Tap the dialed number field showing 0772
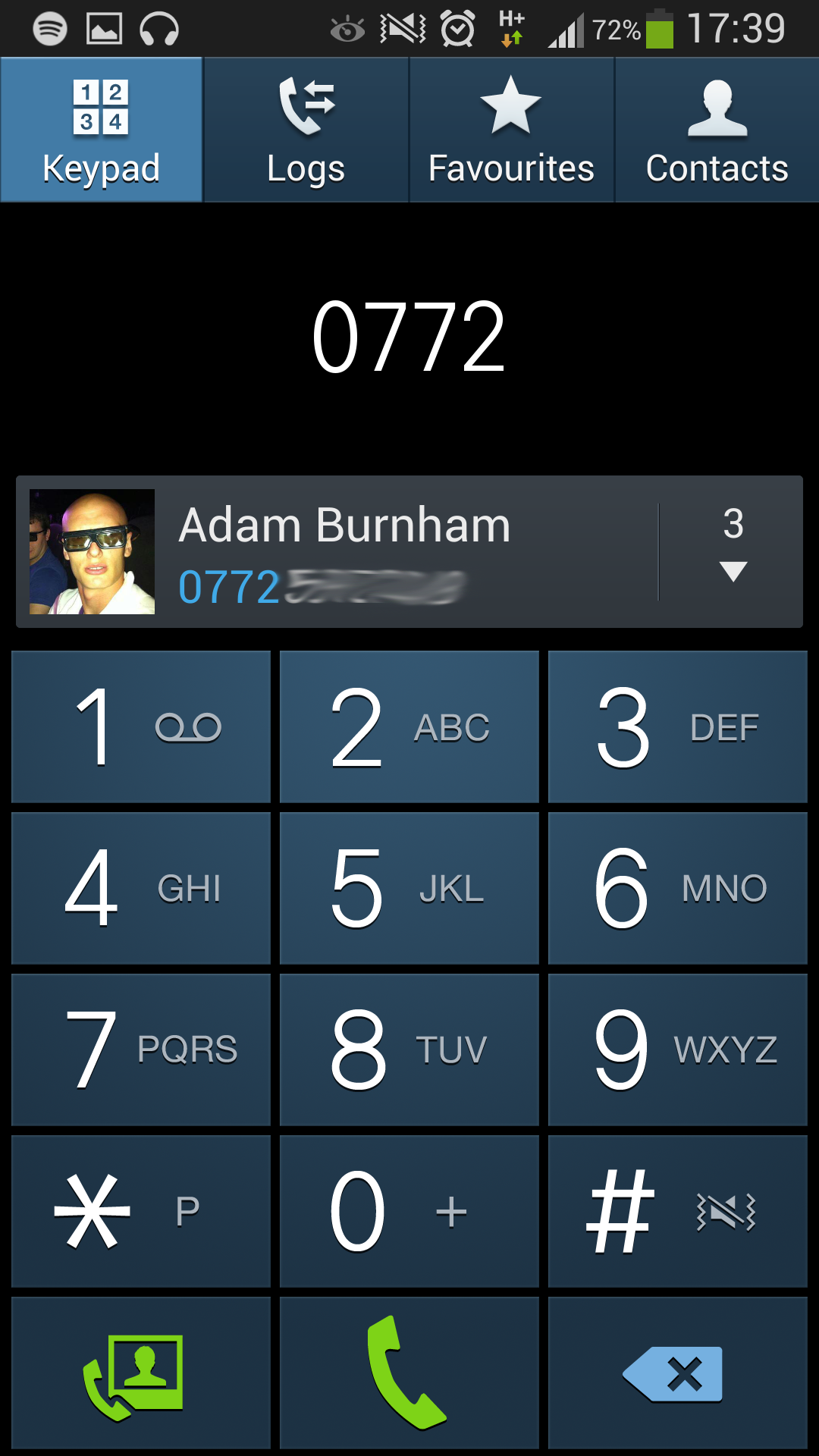819x1456 pixels. (409, 334)
